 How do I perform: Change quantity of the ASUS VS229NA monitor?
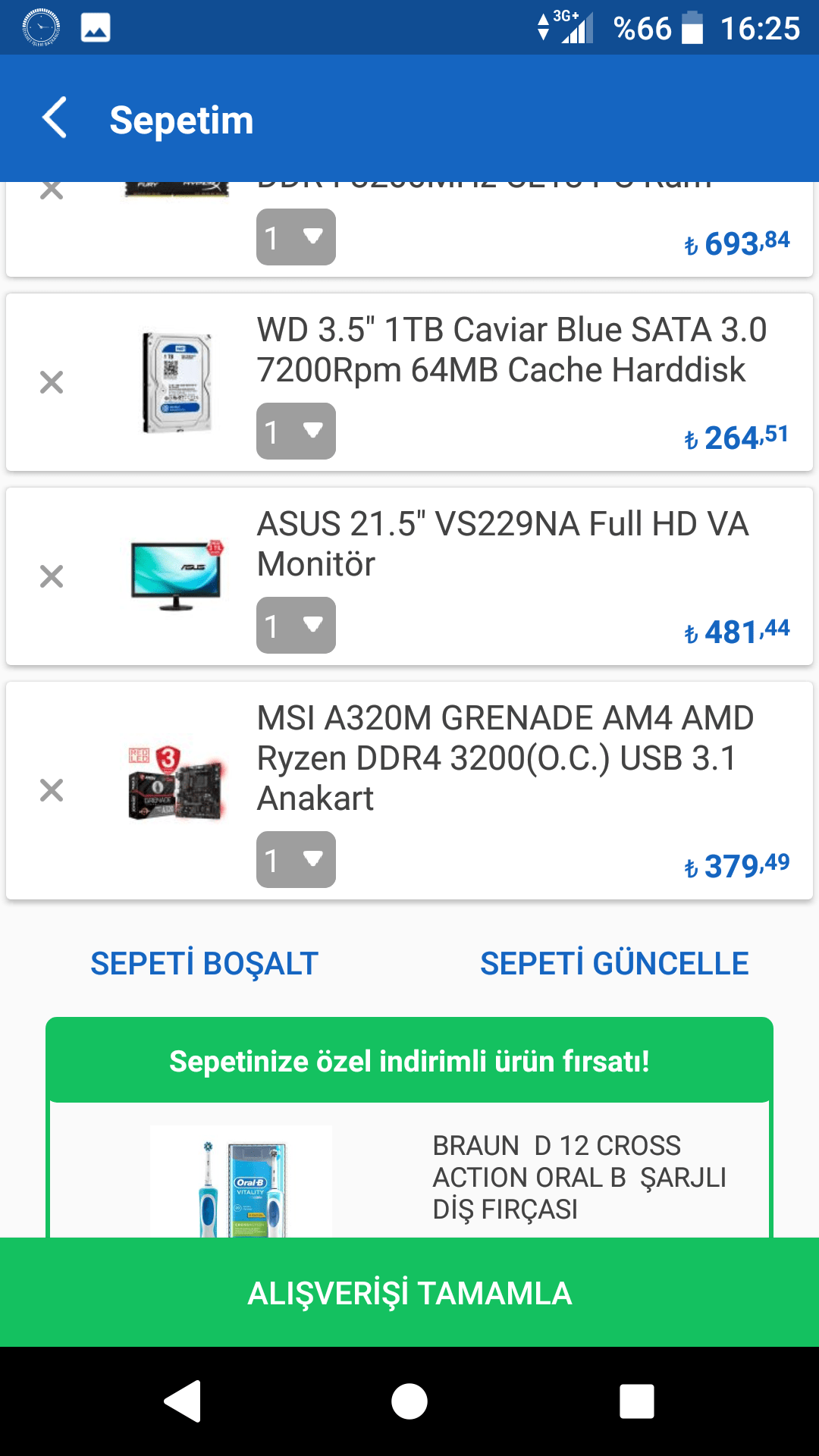click(296, 625)
